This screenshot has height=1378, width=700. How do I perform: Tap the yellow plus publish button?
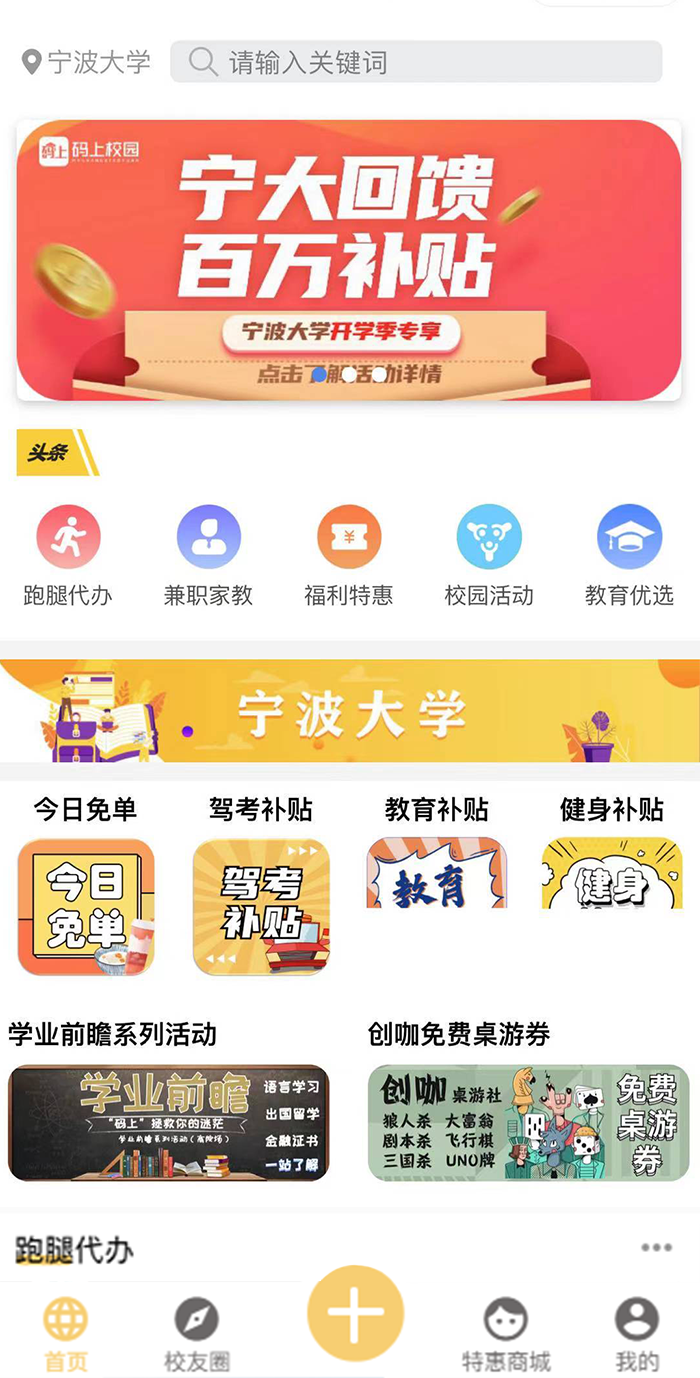[355, 1314]
